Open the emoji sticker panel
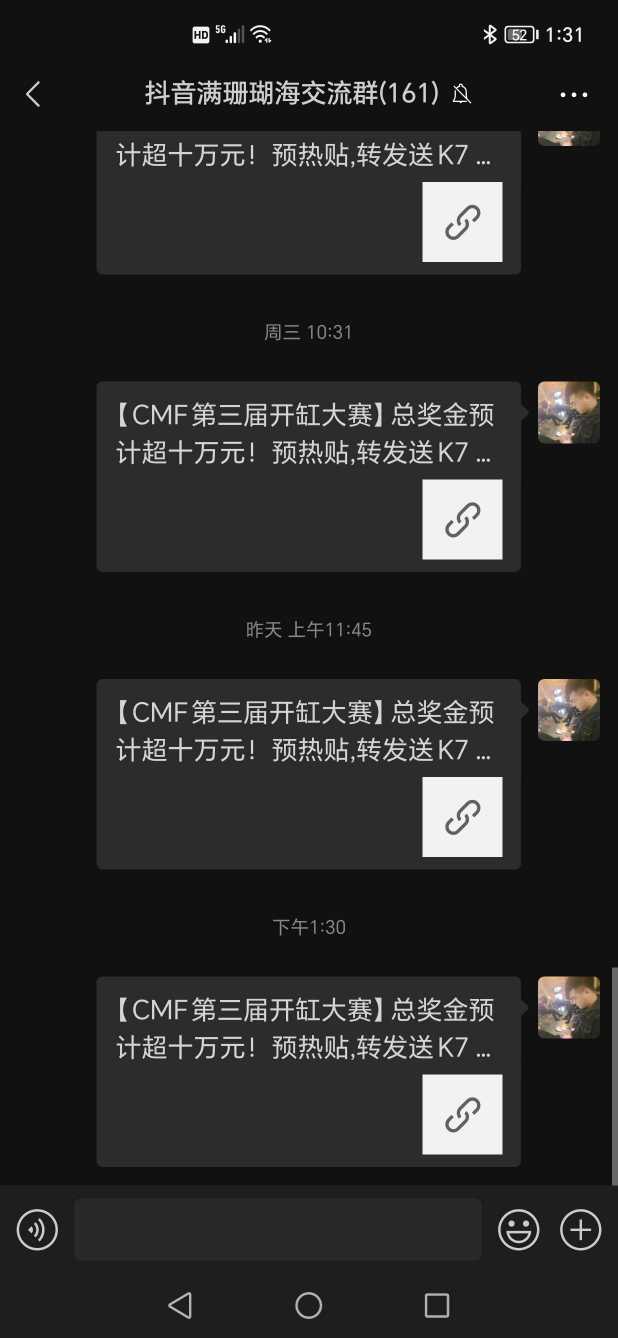 pyautogui.click(x=519, y=1229)
